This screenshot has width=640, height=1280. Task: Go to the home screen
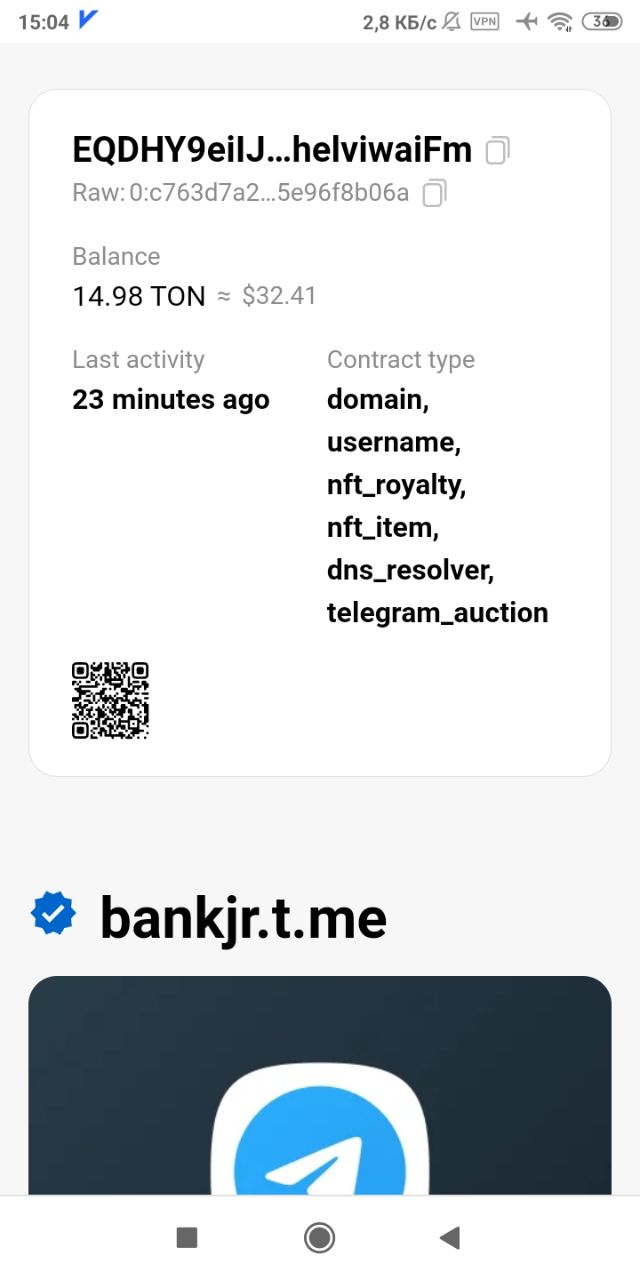tap(319, 1238)
